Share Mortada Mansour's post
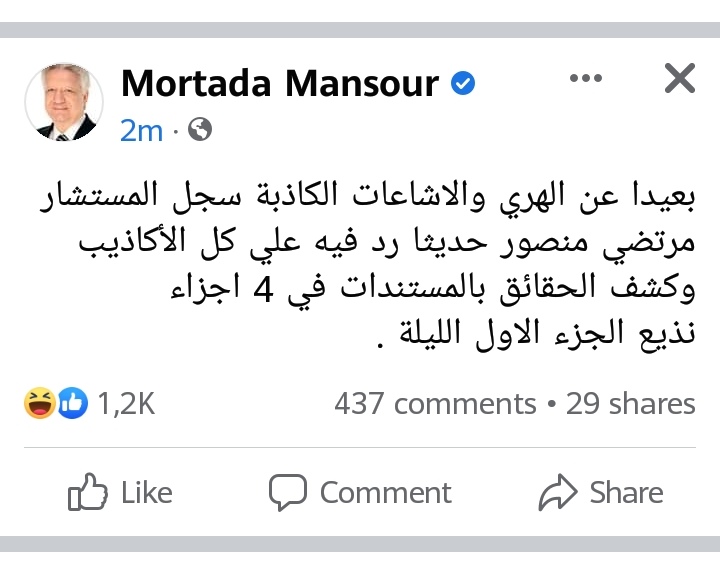The image size is (720, 564). 601,492
